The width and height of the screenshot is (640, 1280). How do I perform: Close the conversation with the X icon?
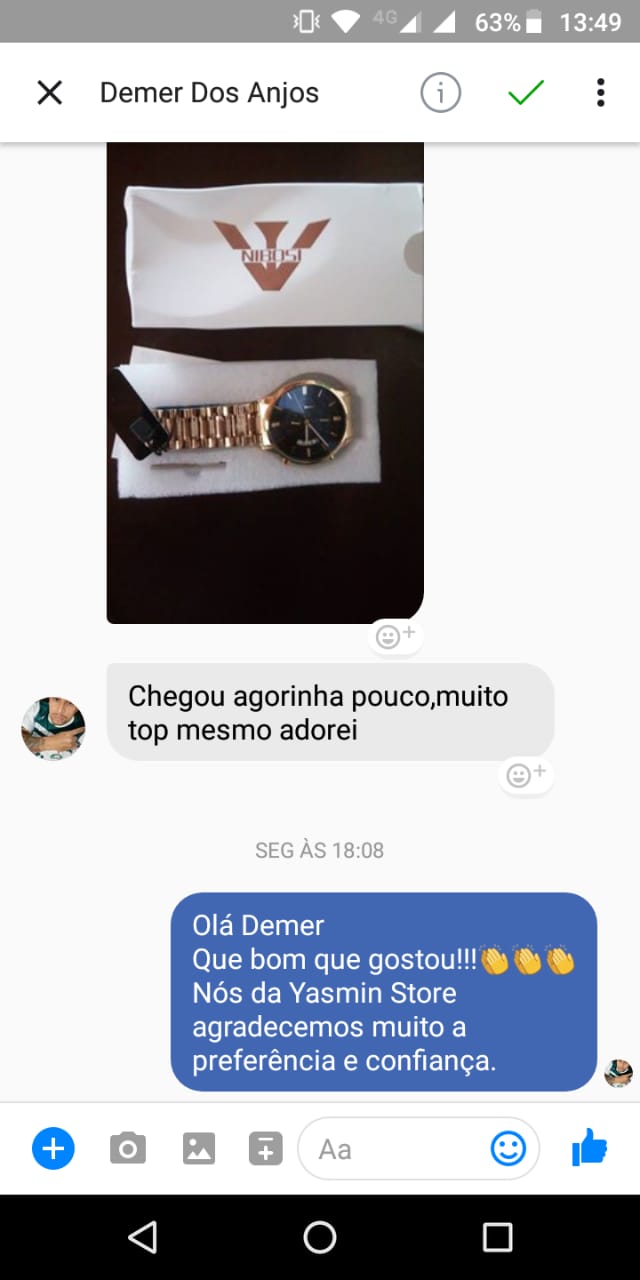(49, 93)
